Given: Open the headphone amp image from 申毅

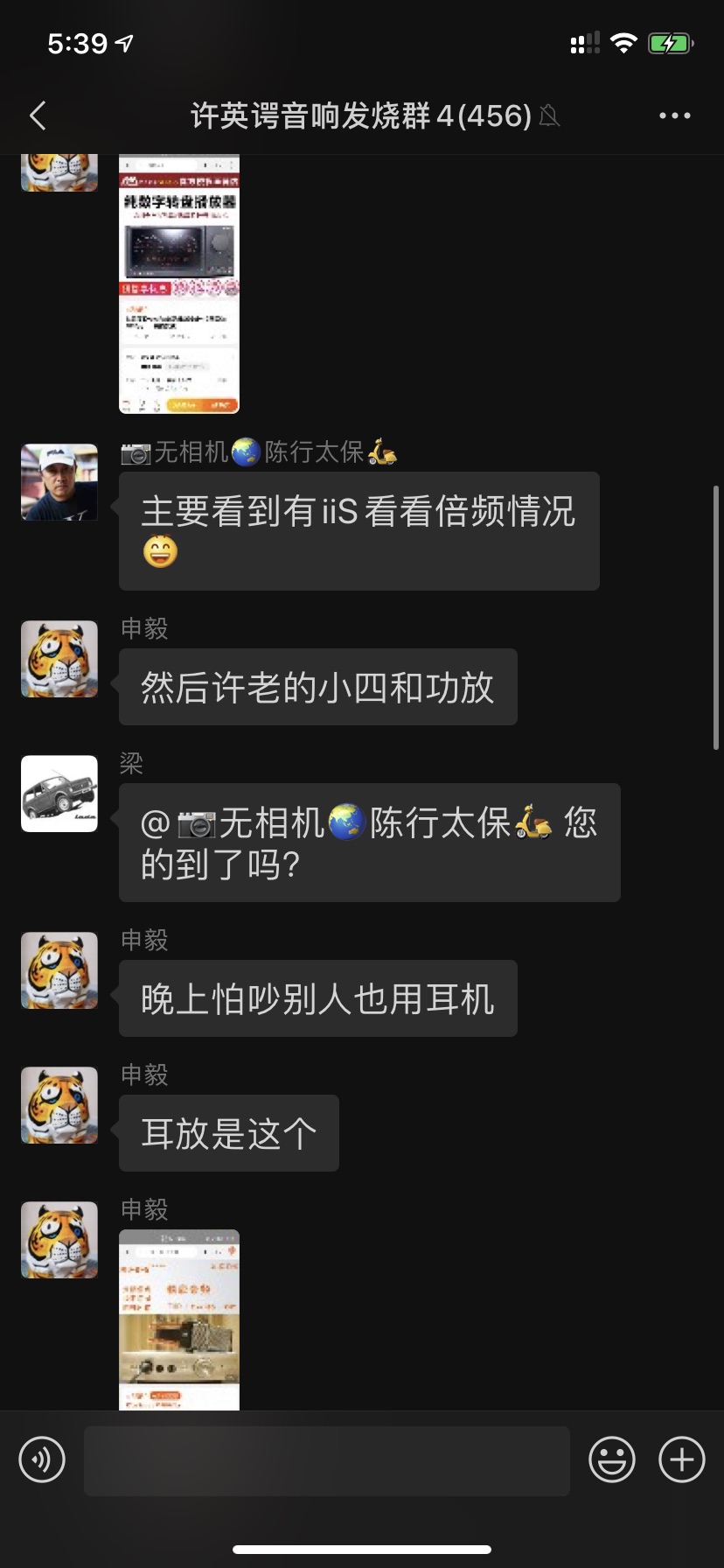Looking at the screenshot, I should (179, 1319).
